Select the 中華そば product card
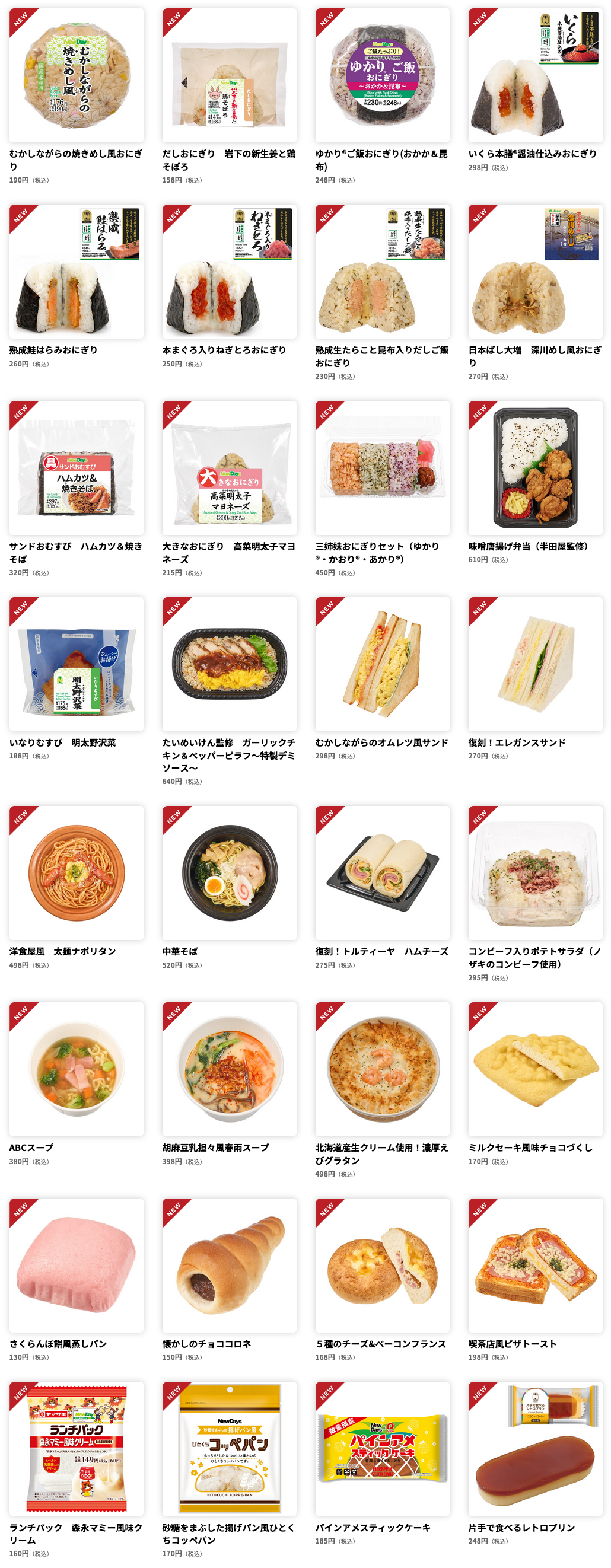 click(x=230, y=887)
